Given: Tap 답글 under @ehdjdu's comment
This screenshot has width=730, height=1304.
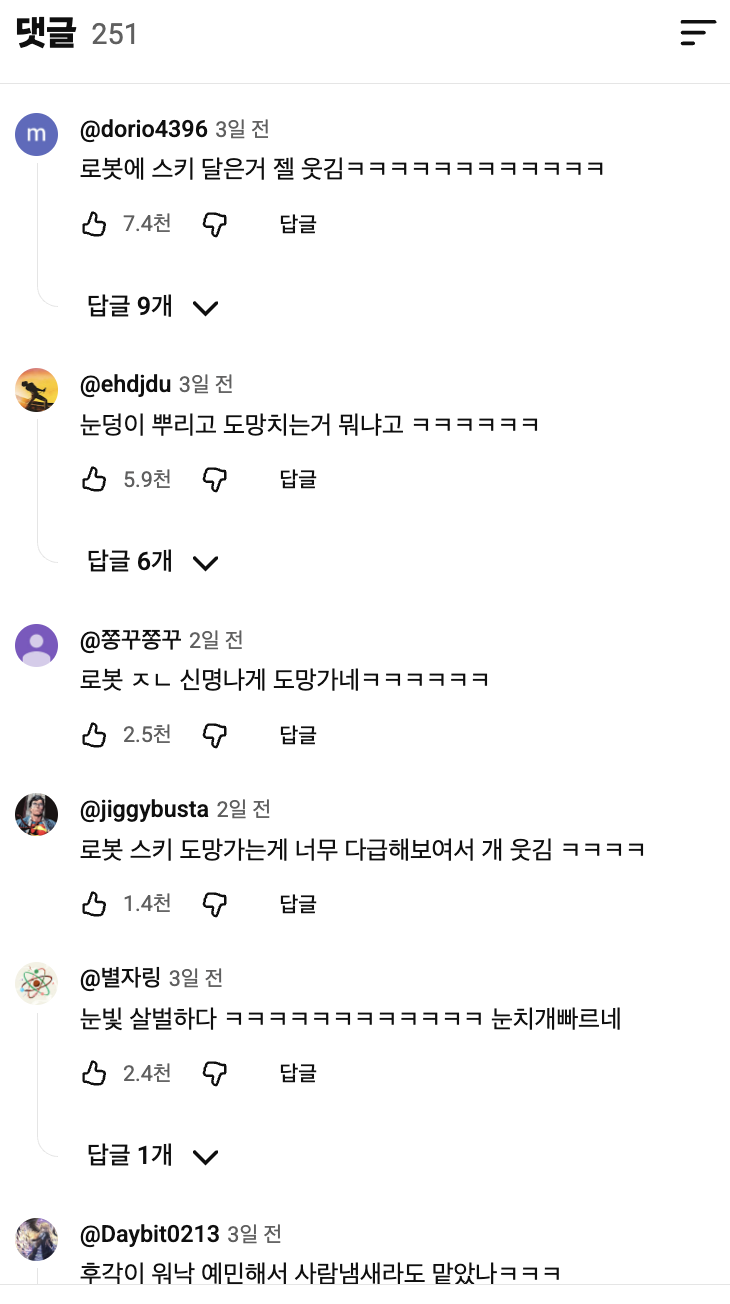Looking at the screenshot, I should [298, 479].
